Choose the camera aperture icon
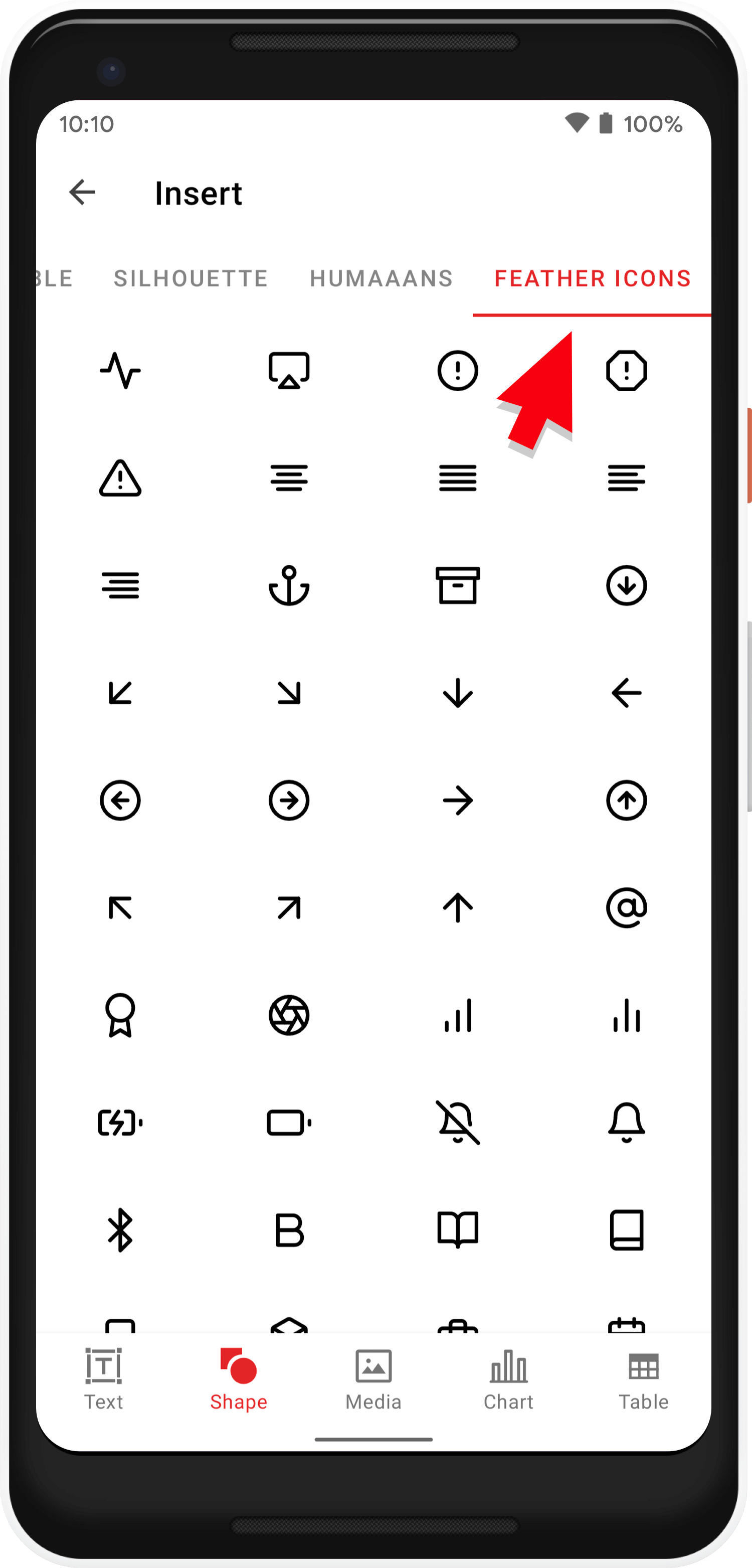Image resolution: width=752 pixels, height=1568 pixels. coord(289,1015)
